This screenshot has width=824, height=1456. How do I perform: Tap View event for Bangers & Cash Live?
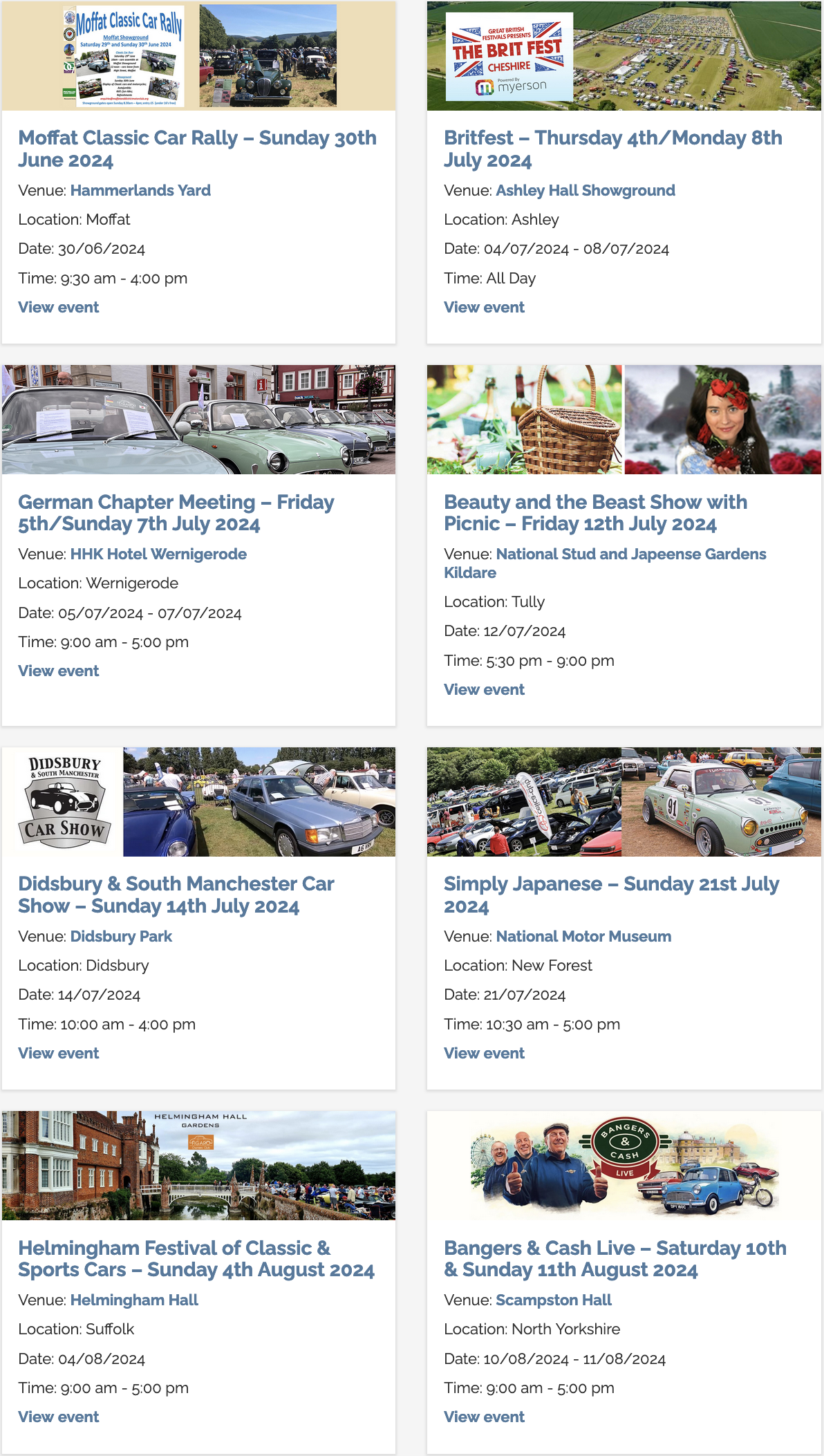484,1417
